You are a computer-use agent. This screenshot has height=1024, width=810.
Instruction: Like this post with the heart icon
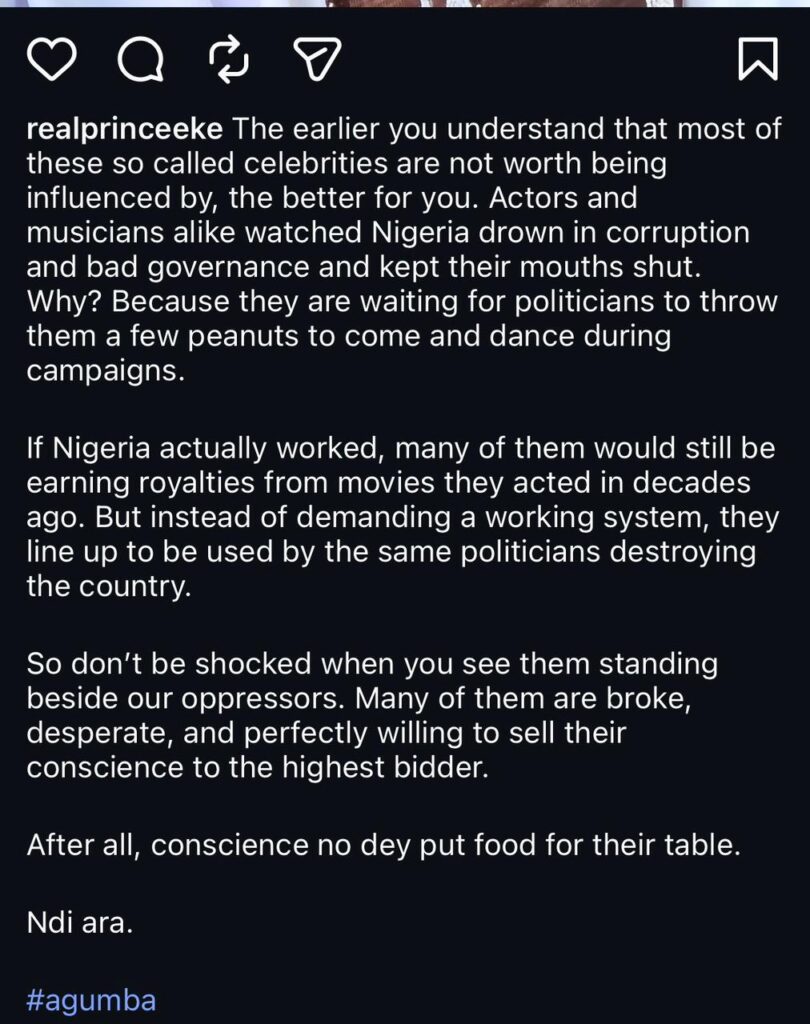point(51,60)
